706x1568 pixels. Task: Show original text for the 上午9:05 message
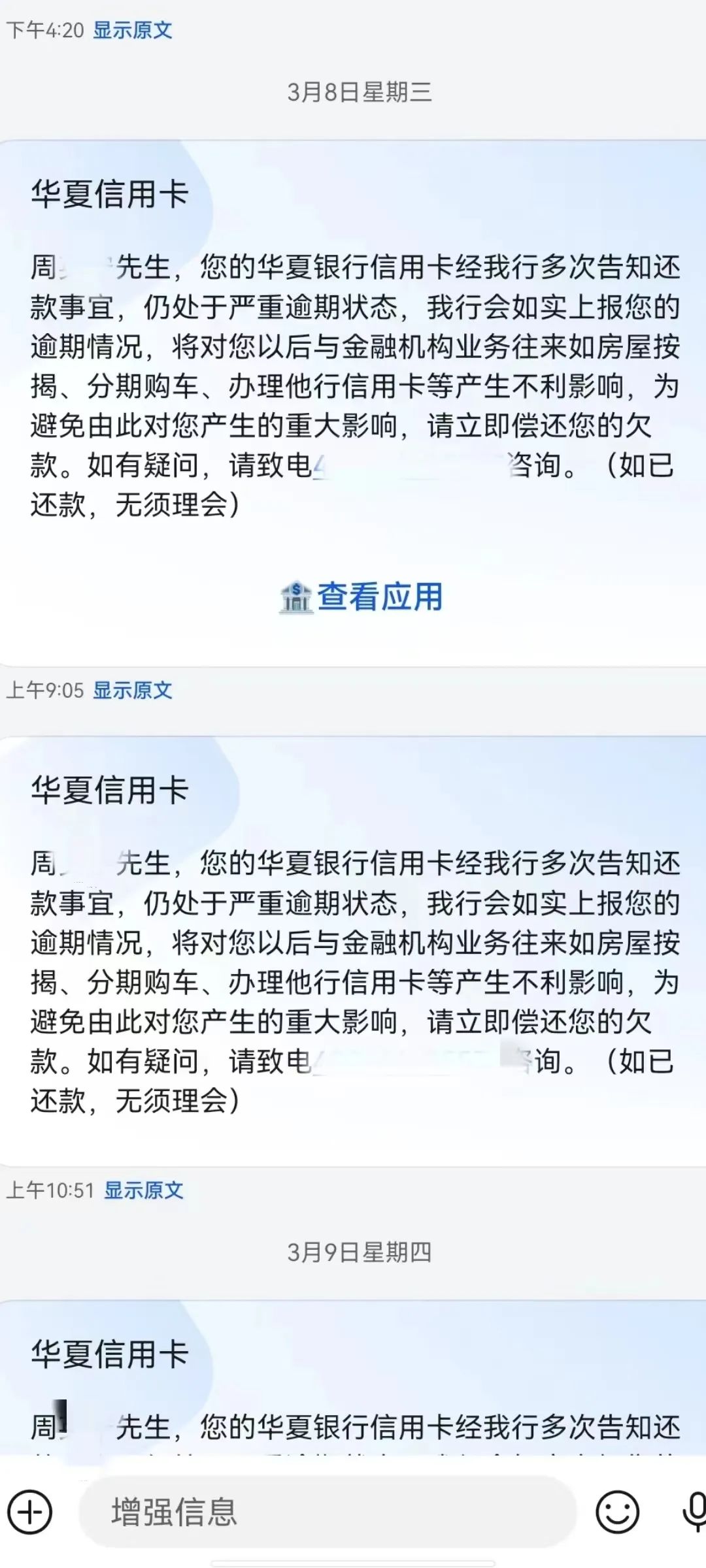133,690
